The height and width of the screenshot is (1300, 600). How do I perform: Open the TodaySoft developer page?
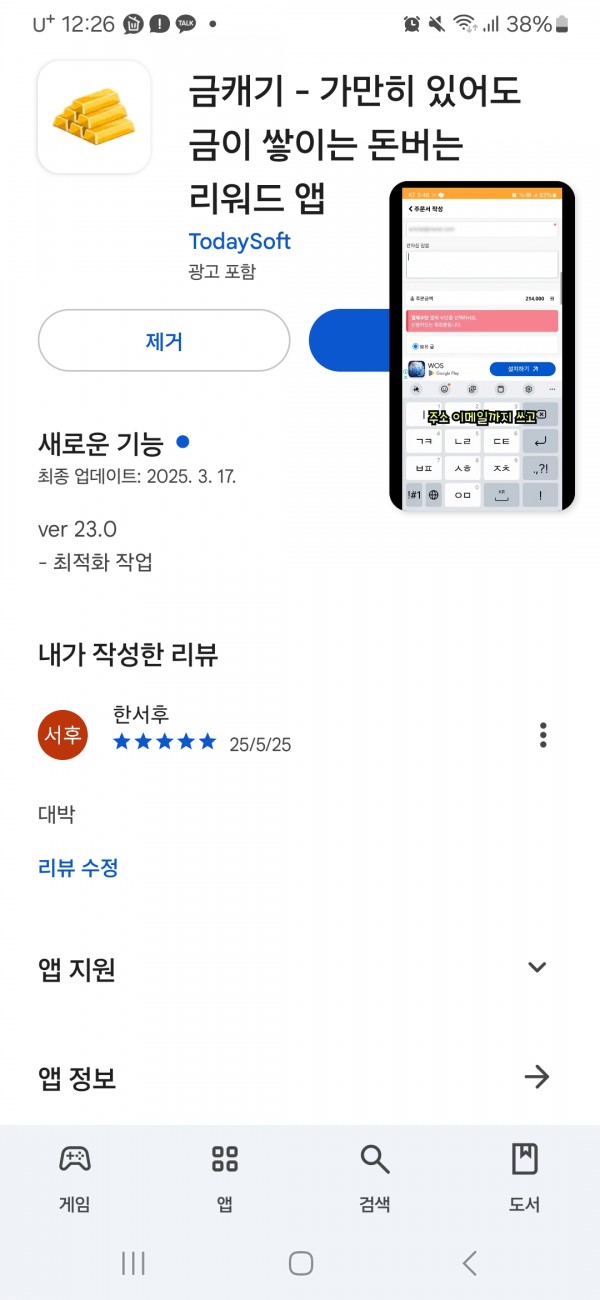pos(240,241)
